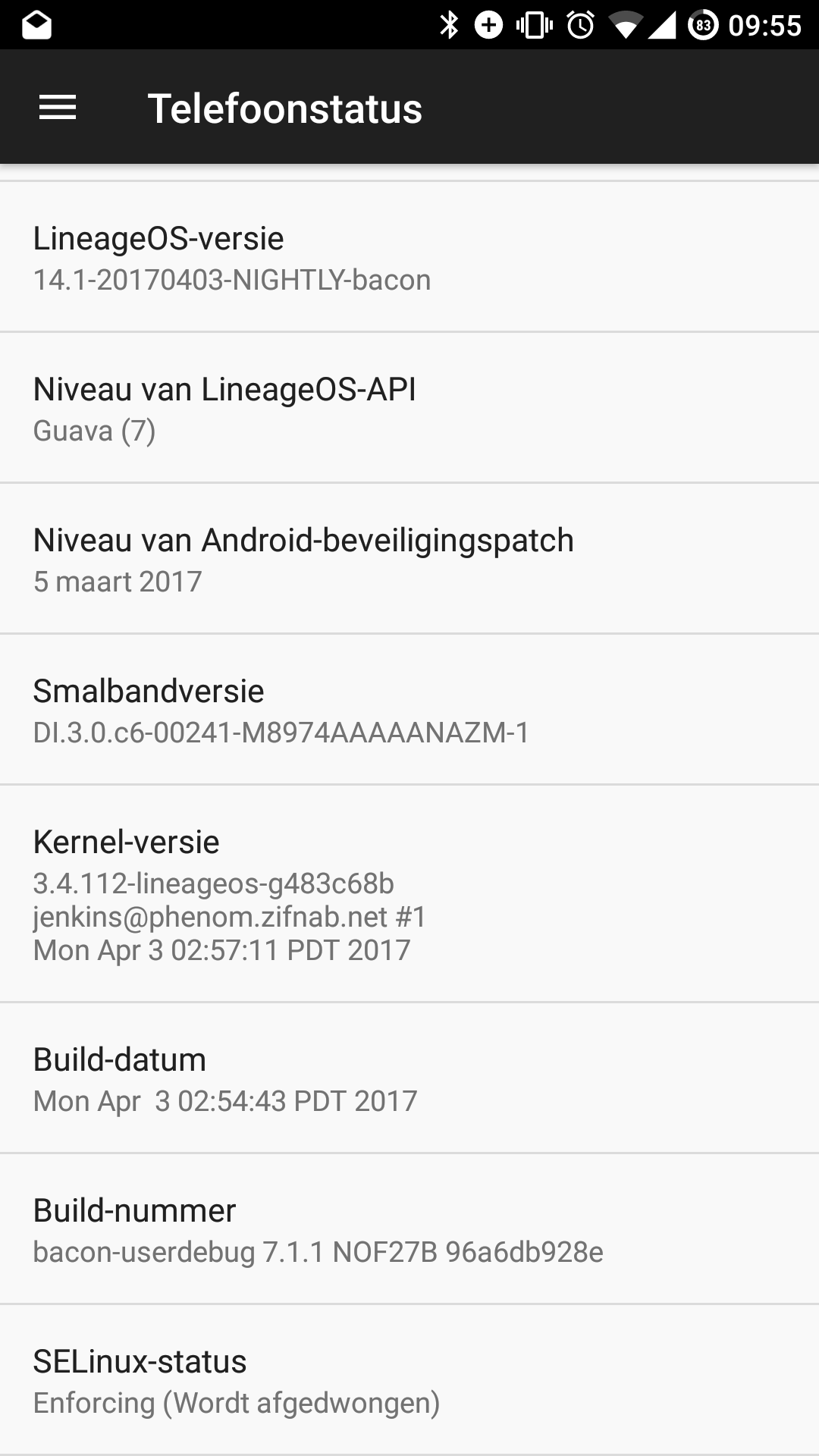Tap the LineageOS-versie row
The image size is (819, 1456).
point(409,257)
